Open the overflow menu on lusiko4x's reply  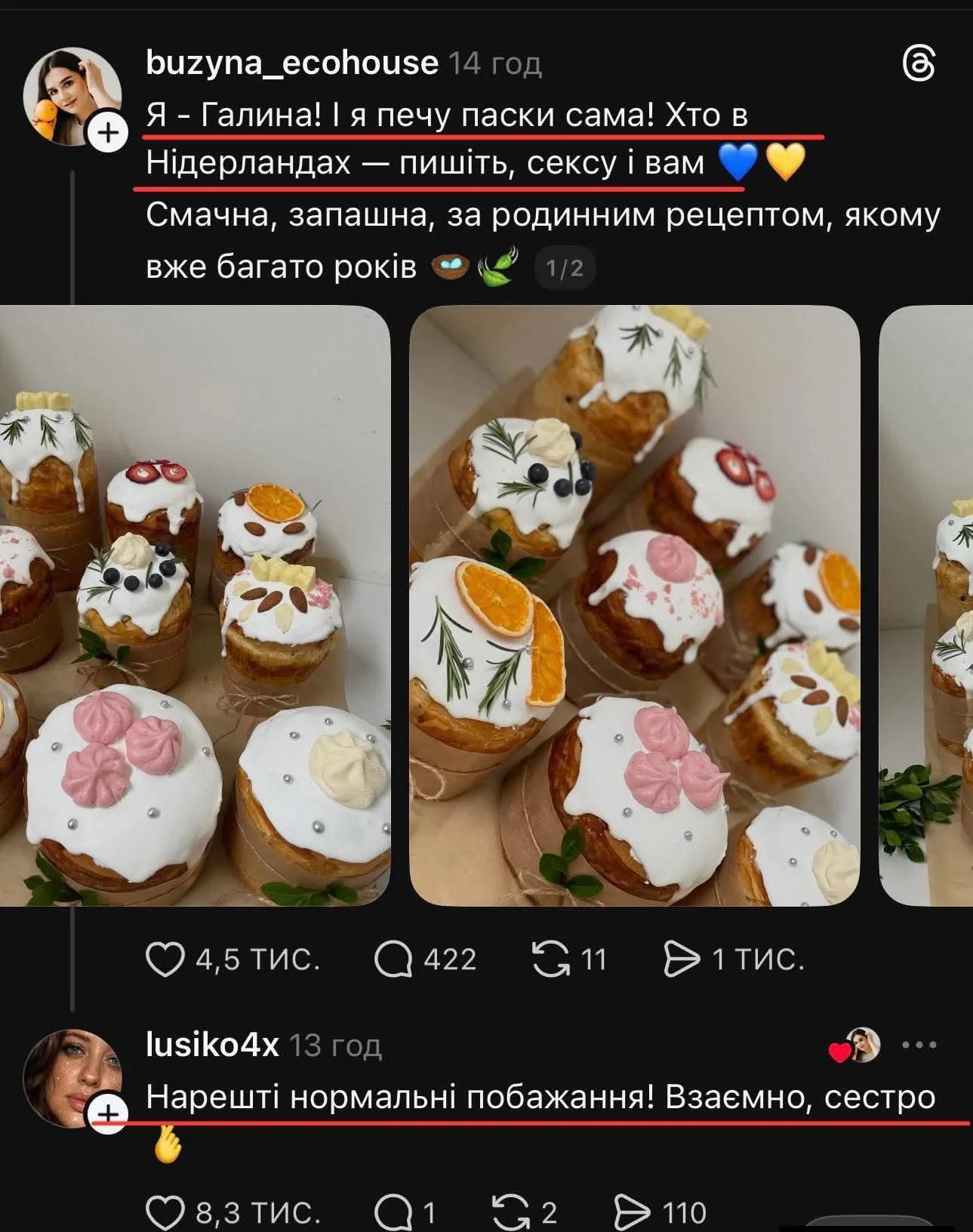click(919, 1046)
